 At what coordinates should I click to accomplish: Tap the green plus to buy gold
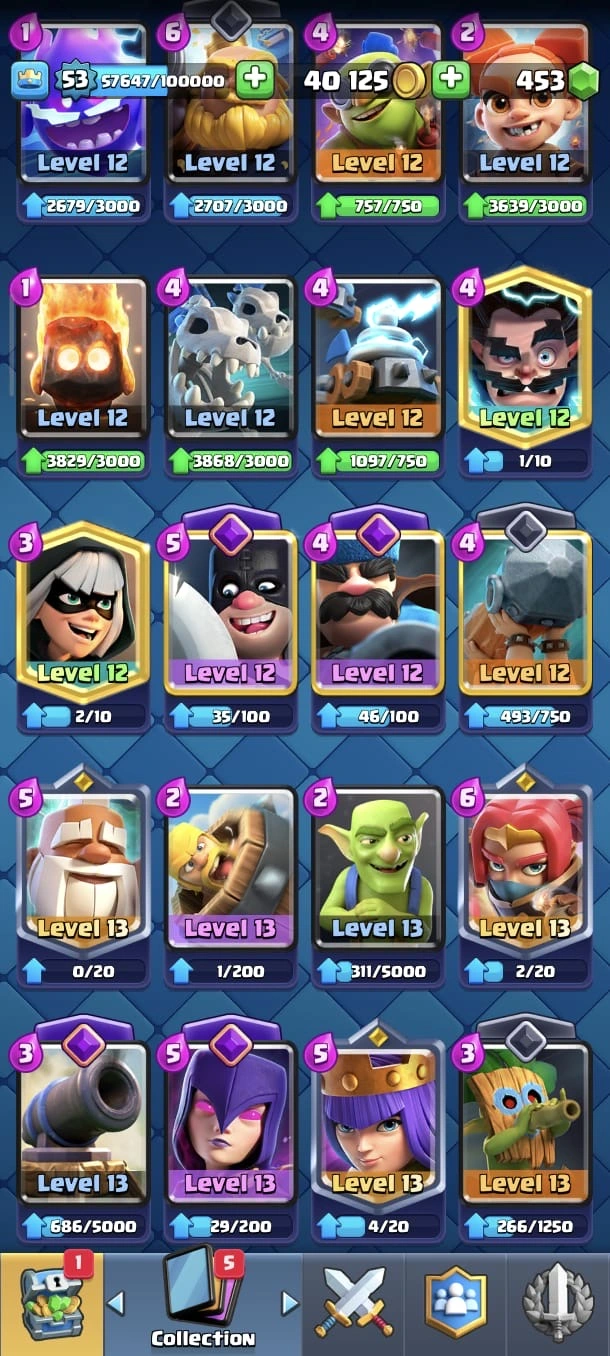pyautogui.click(x=451, y=79)
